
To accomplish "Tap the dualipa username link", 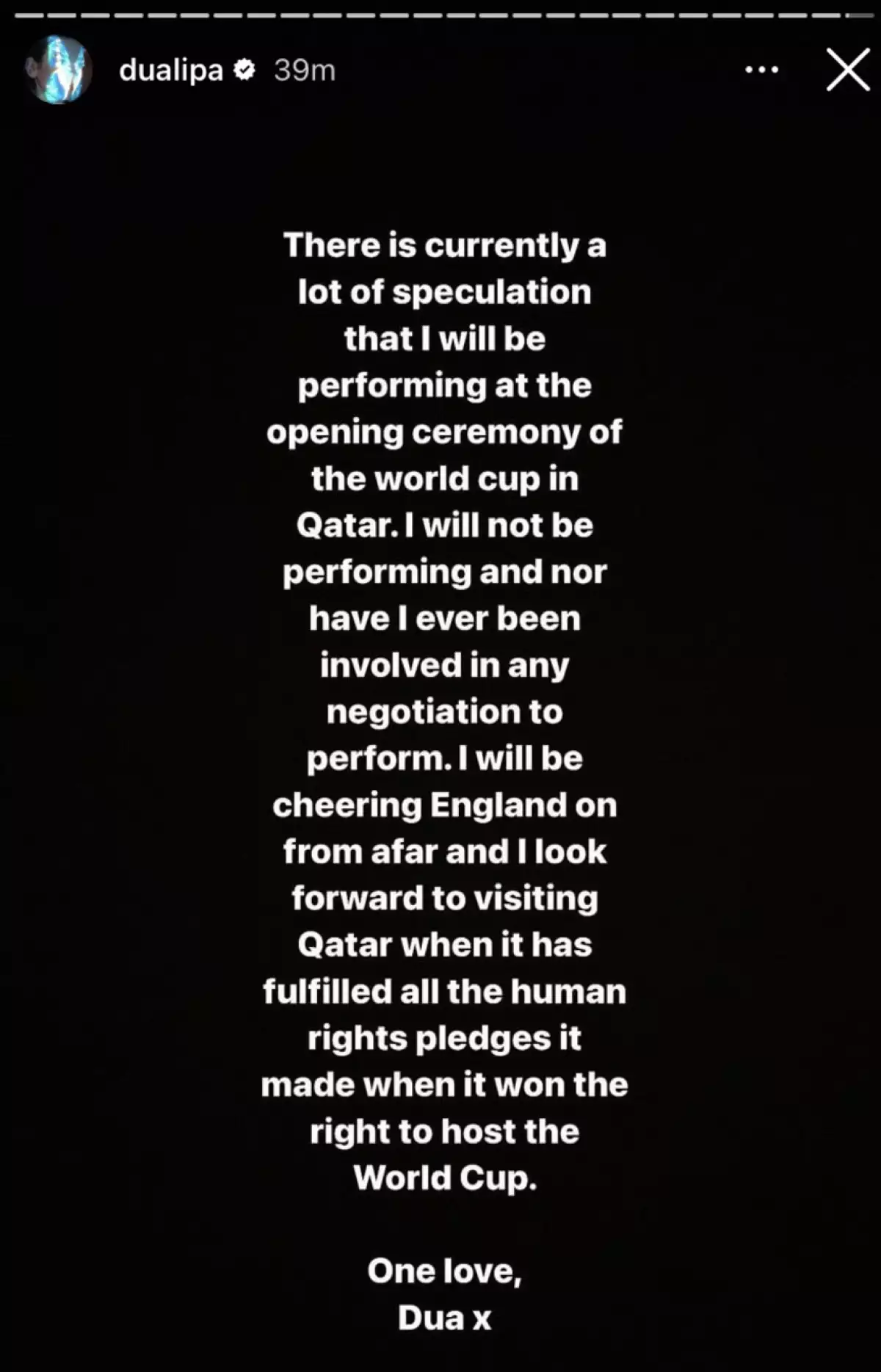I will pyautogui.click(x=171, y=70).
